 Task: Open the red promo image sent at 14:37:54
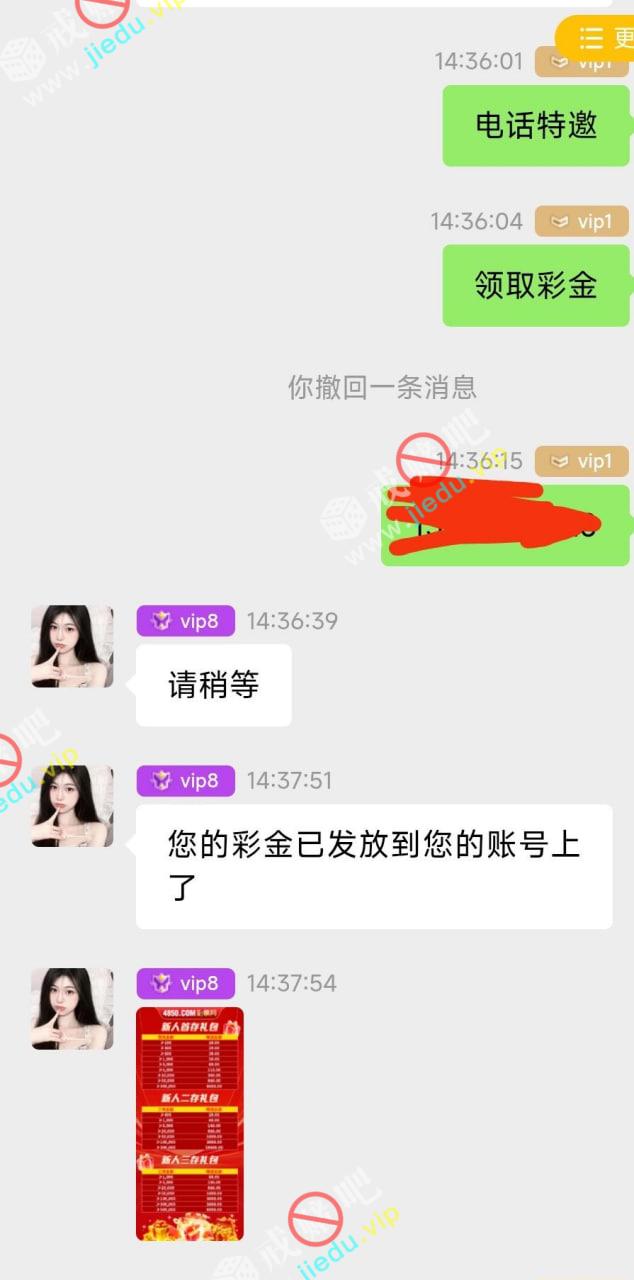190,1123
